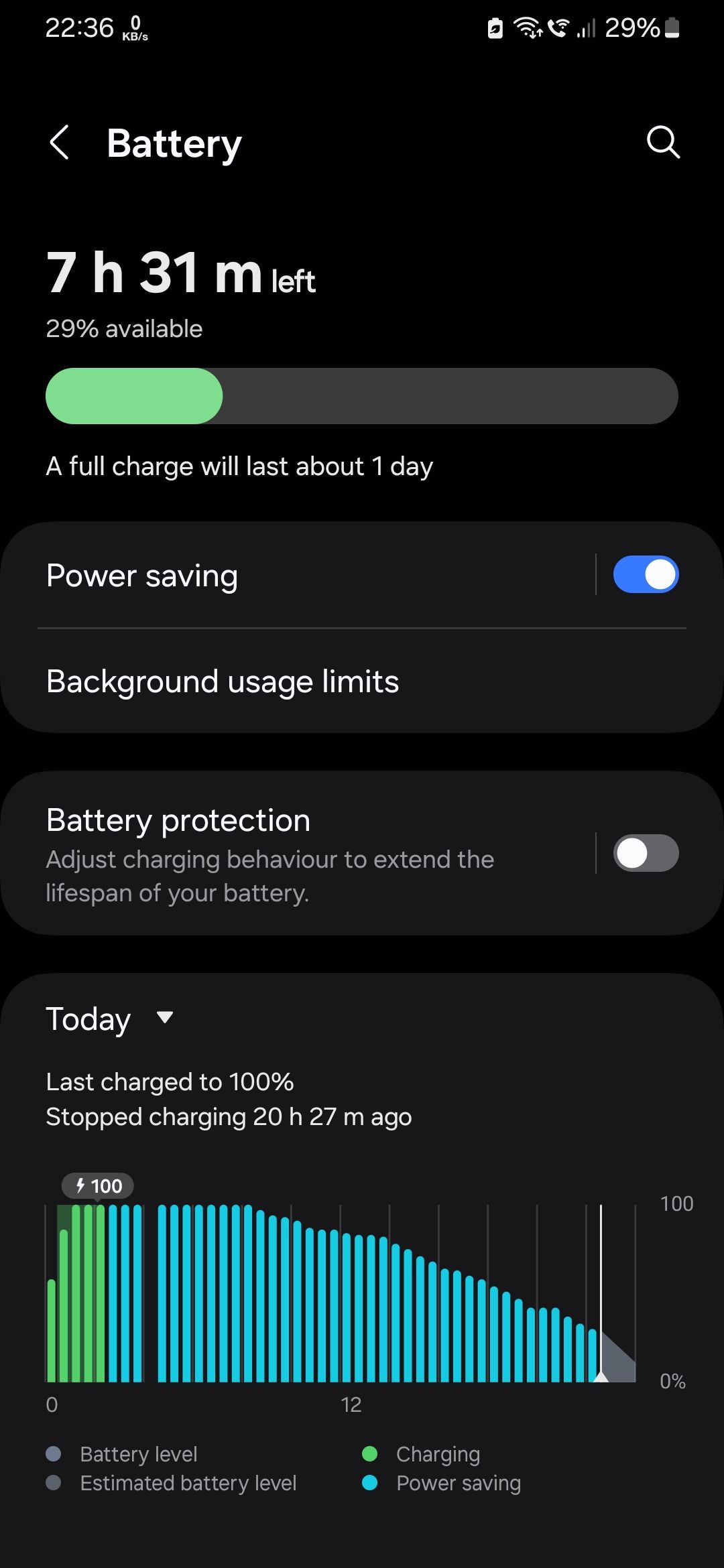Enable Battery protection
Viewport: 724px width, 1568px height.
click(644, 853)
